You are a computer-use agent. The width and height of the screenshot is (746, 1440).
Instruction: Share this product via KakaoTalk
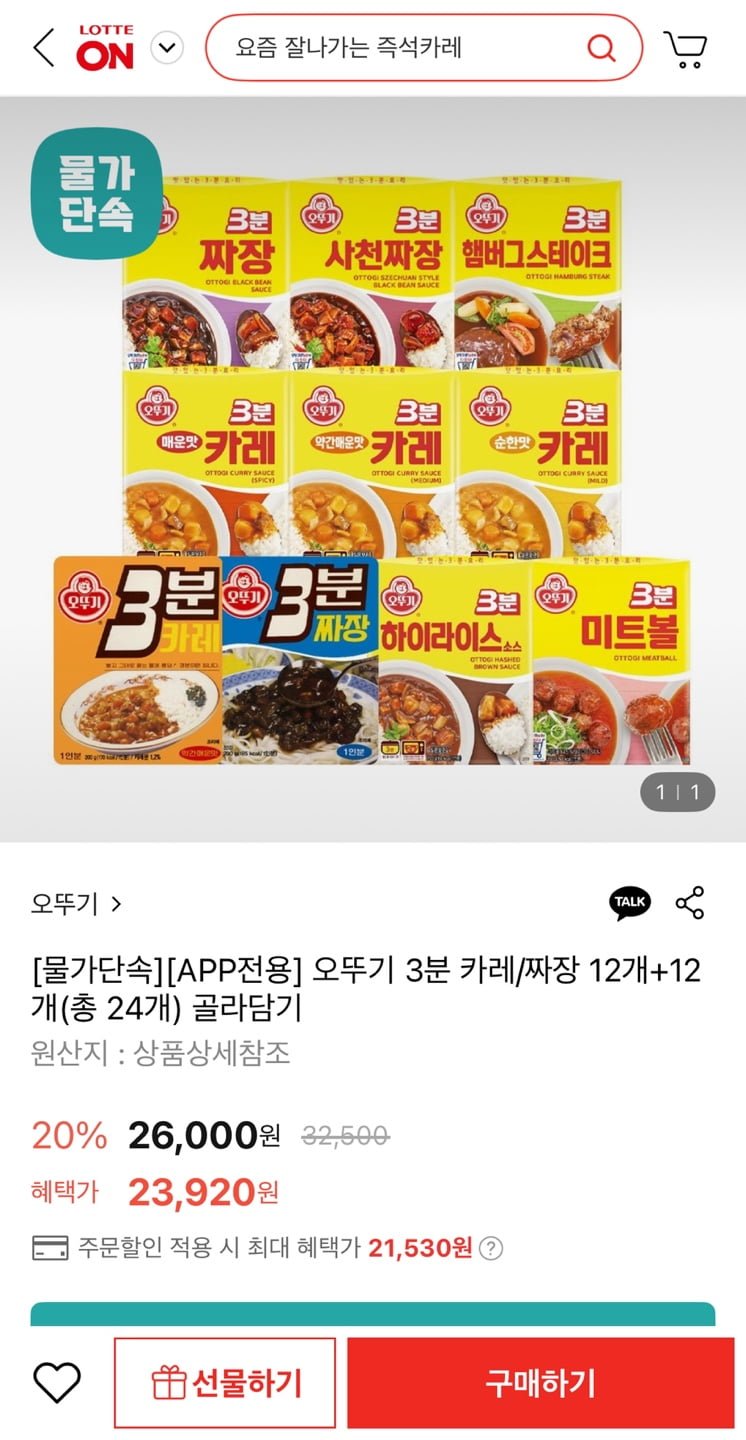coord(629,902)
